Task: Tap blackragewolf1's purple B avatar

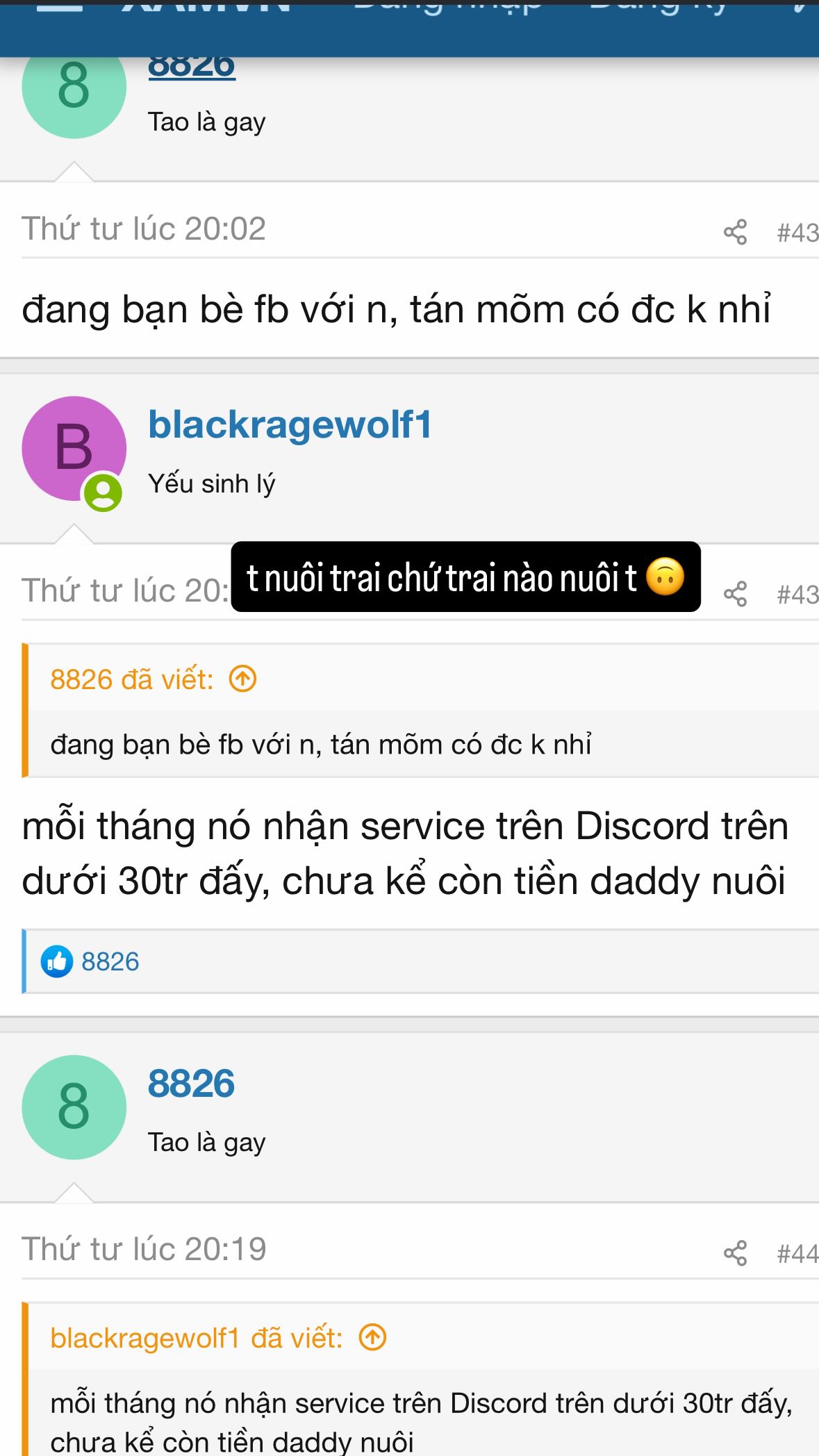Action: 74,448
